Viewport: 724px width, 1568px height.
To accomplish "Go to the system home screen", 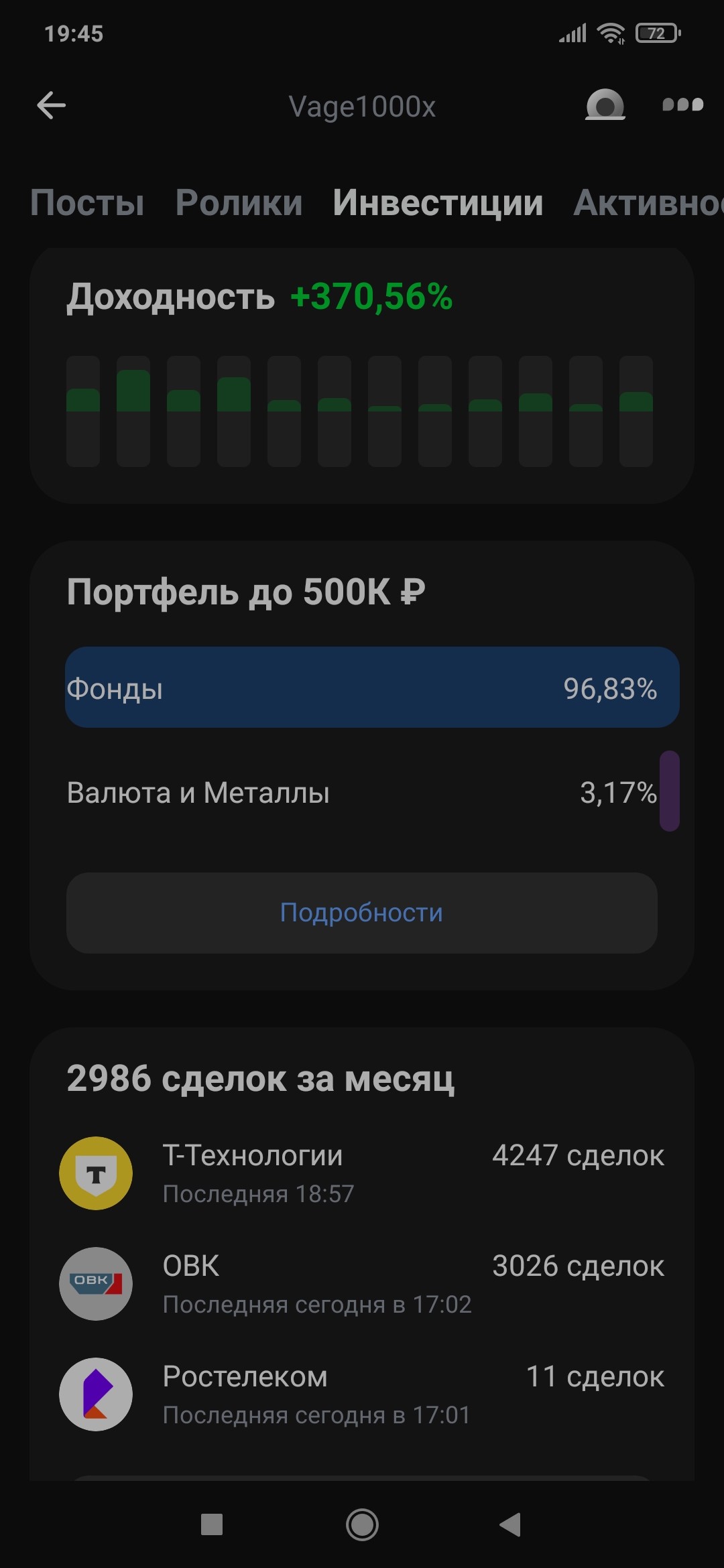I will 362,1525.
